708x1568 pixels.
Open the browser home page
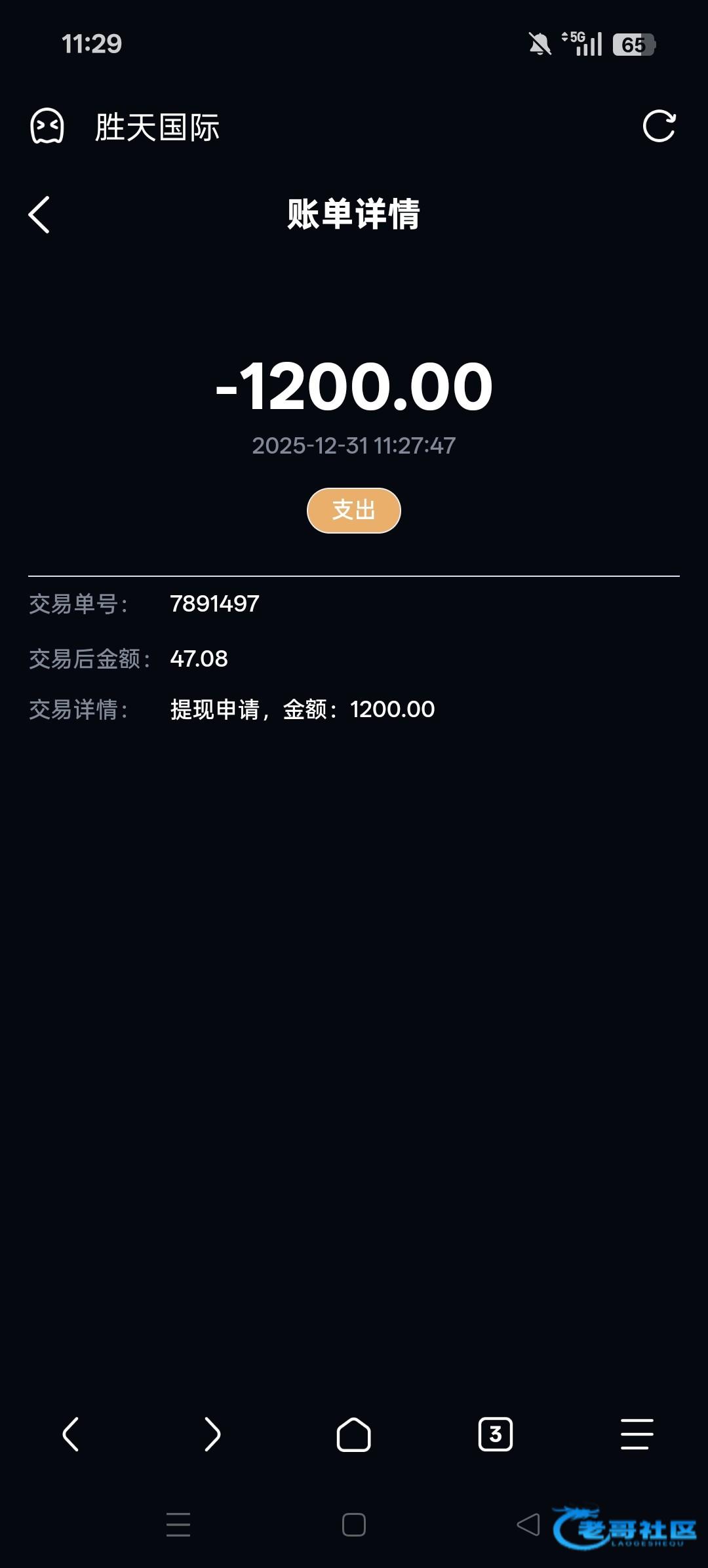(354, 1434)
